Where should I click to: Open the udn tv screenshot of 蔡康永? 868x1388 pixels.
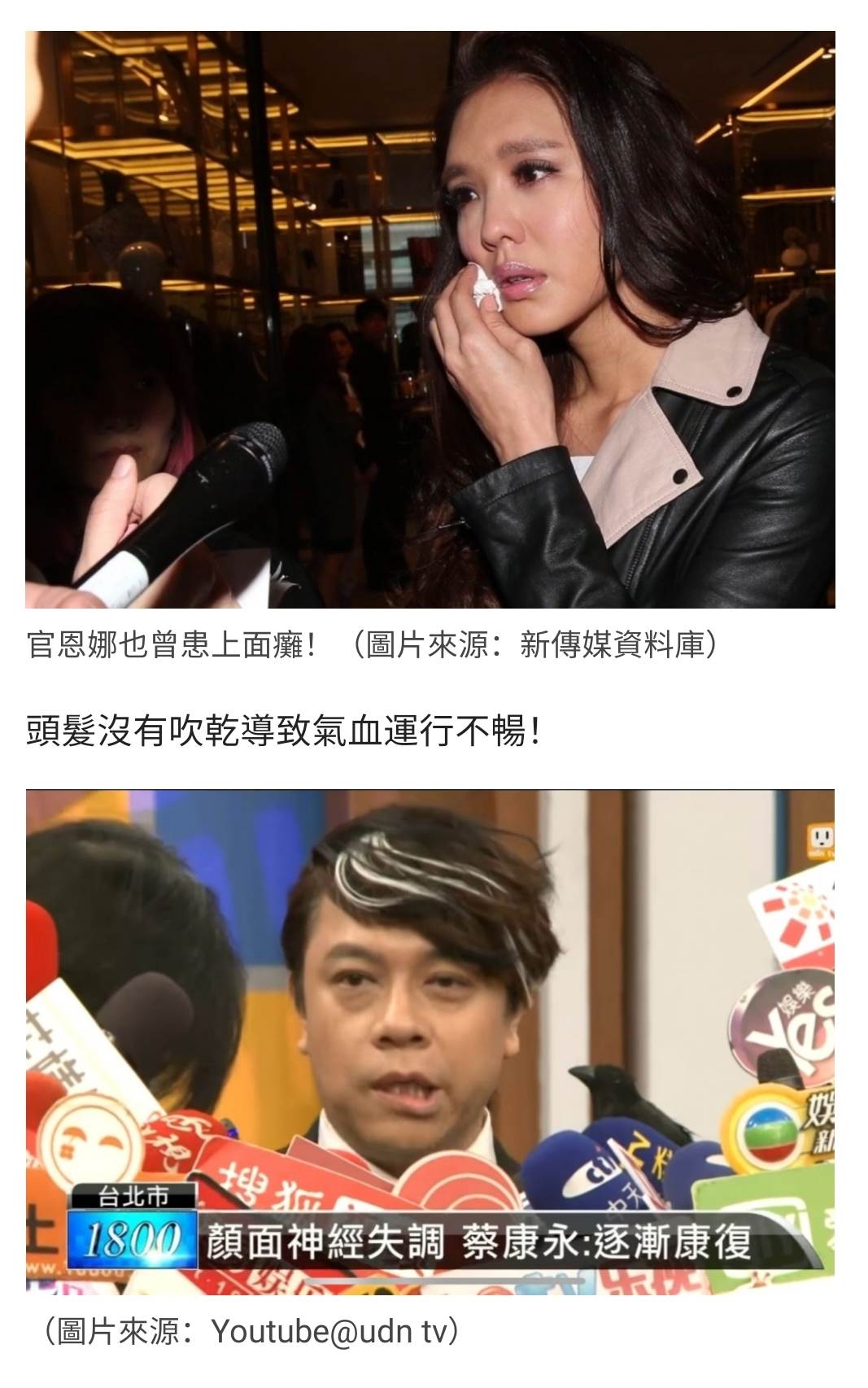pos(430,1040)
